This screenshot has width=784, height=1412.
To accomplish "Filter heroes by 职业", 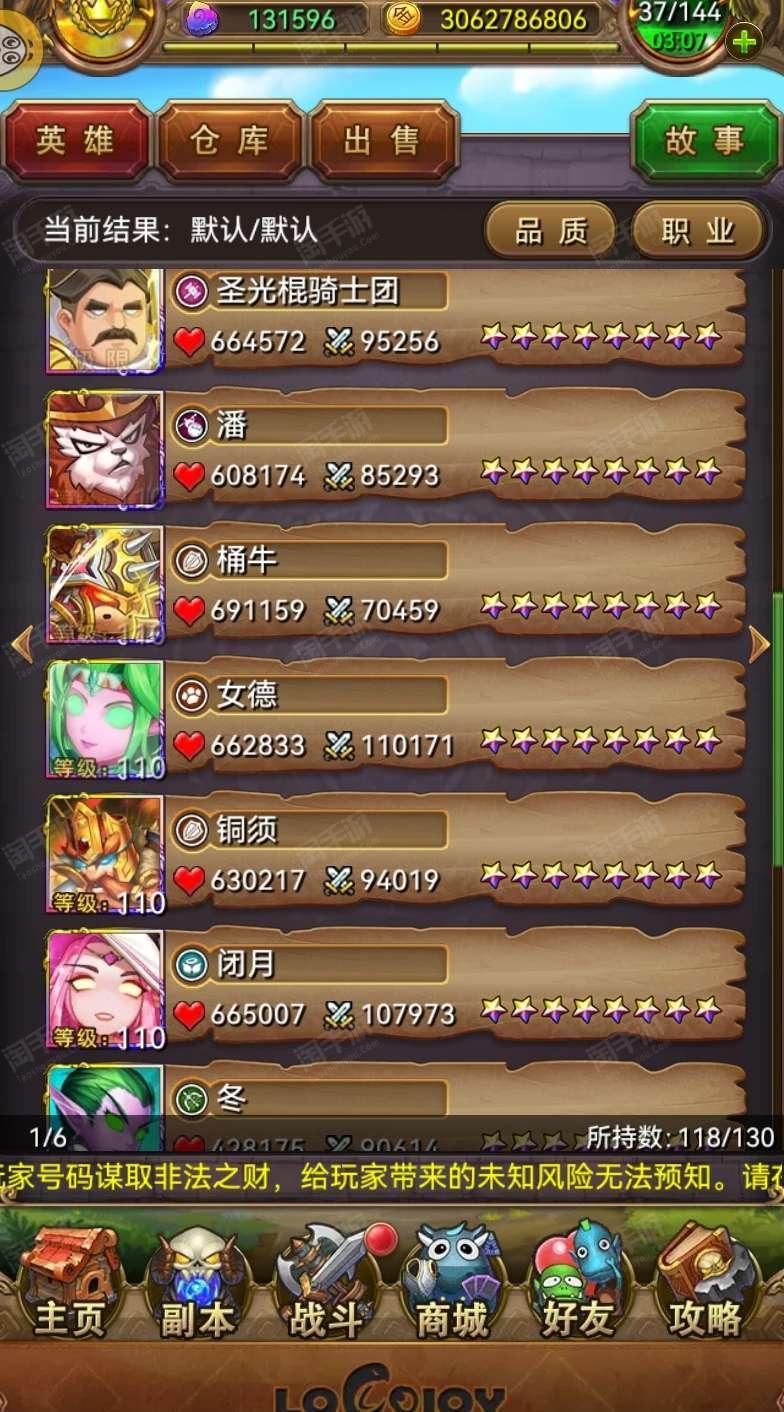I will pyautogui.click(x=698, y=231).
